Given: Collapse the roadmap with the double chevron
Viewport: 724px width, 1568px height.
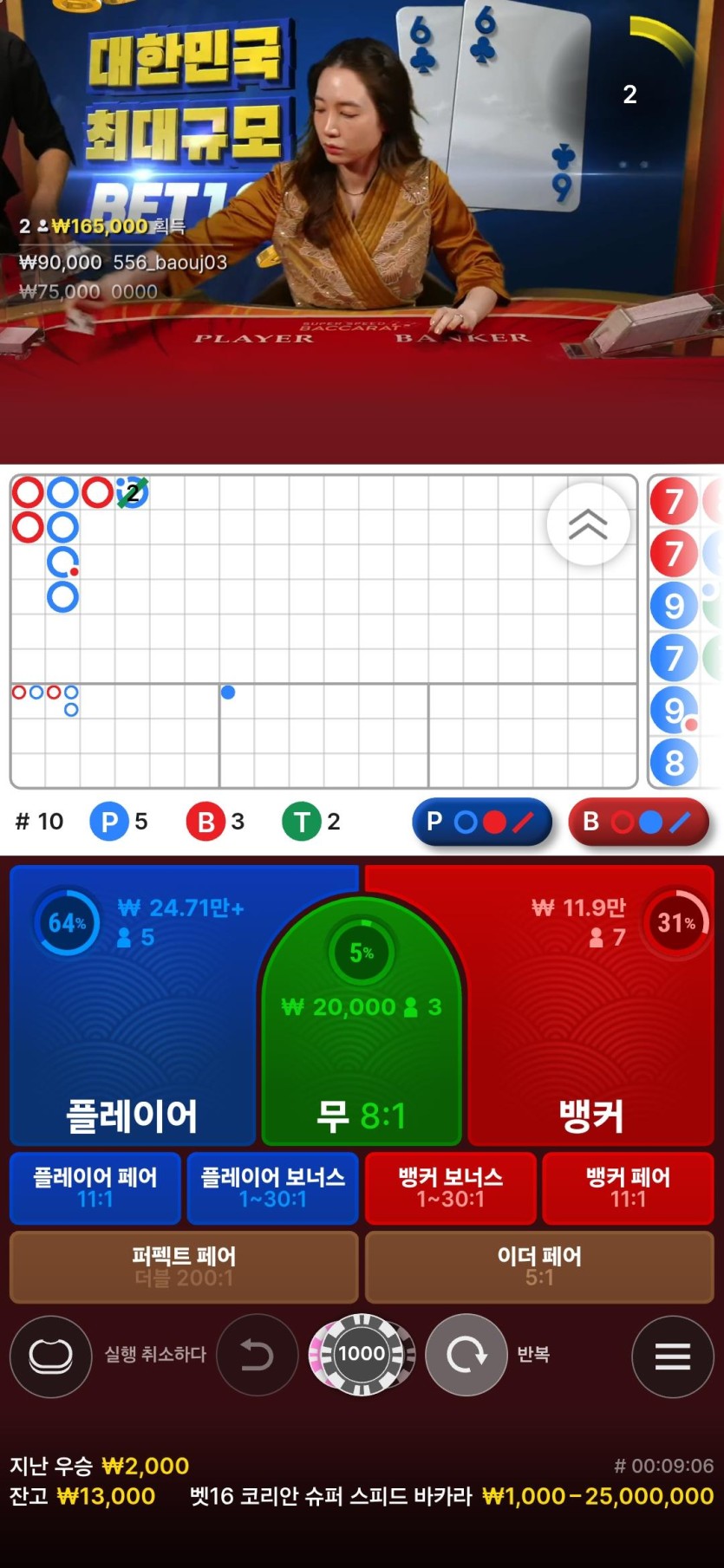Looking at the screenshot, I should click(588, 524).
